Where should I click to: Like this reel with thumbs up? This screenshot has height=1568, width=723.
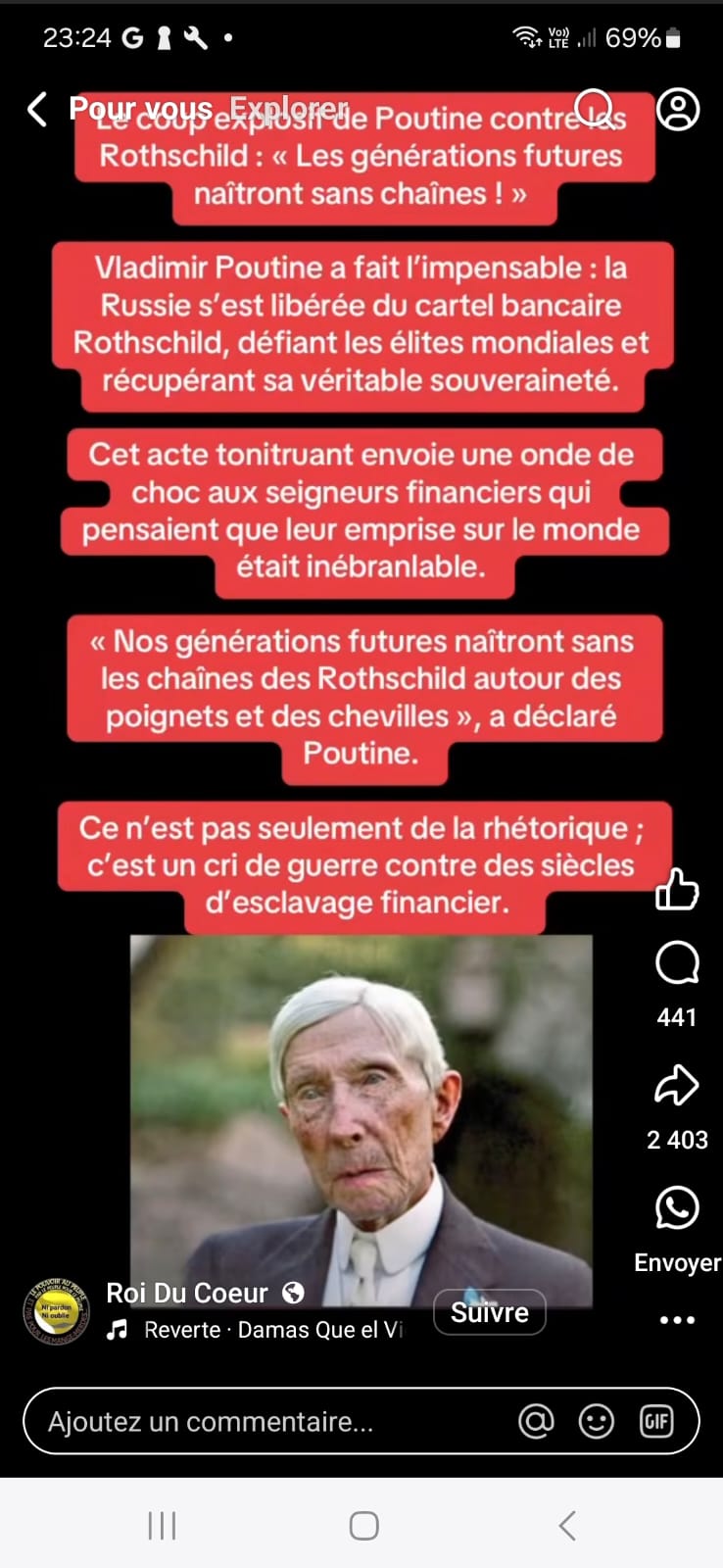pyautogui.click(x=676, y=890)
